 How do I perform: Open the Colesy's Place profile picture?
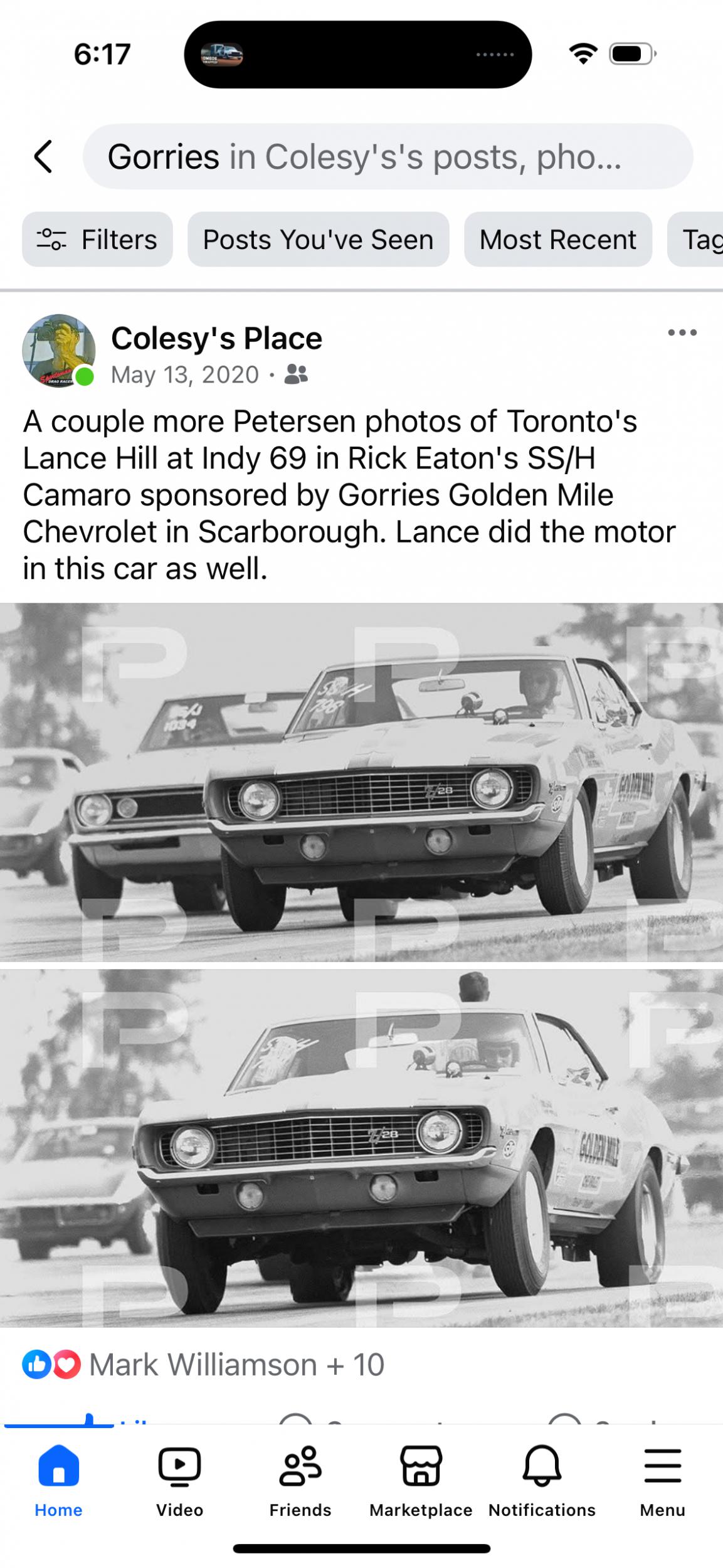coord(58,351)
